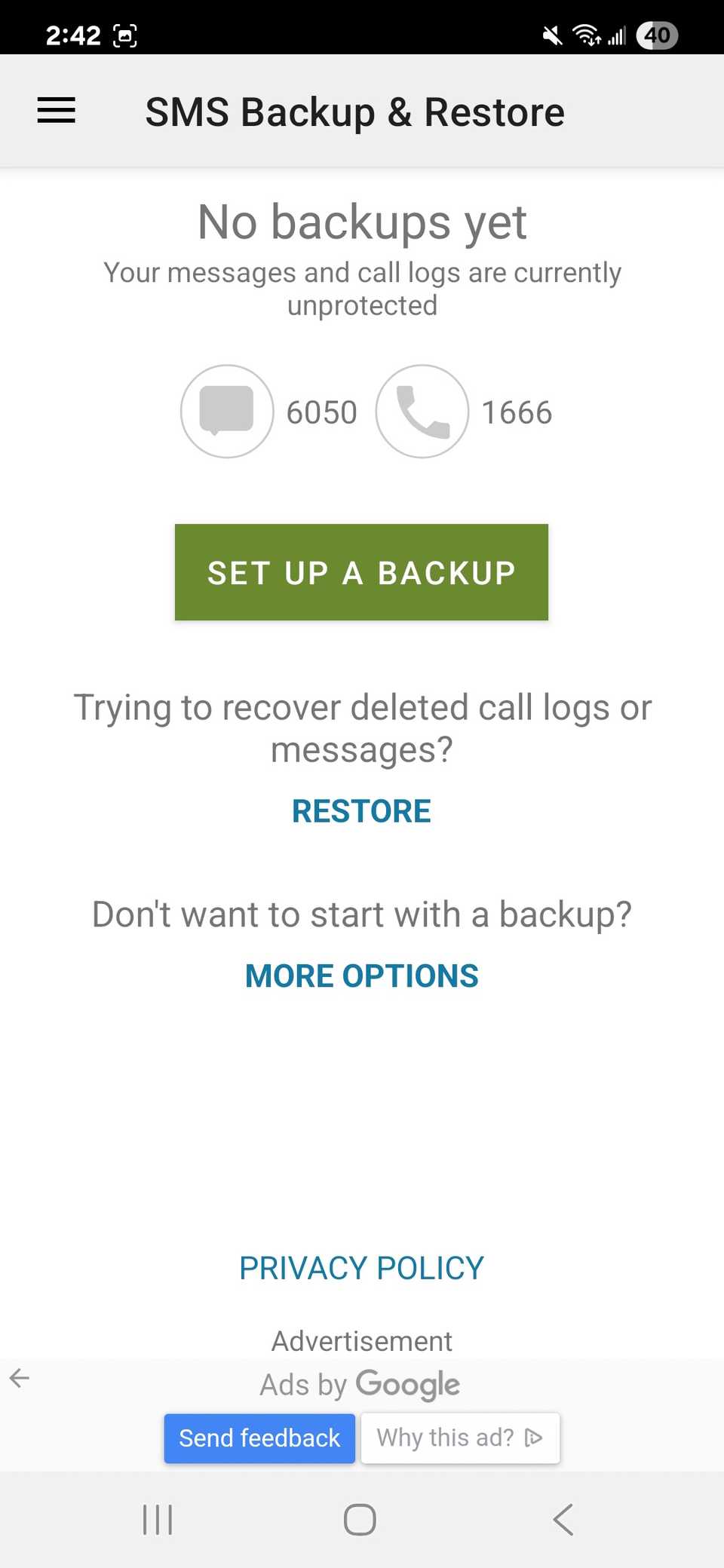Open MORE OPTIONS

click(x=361, y=975)
